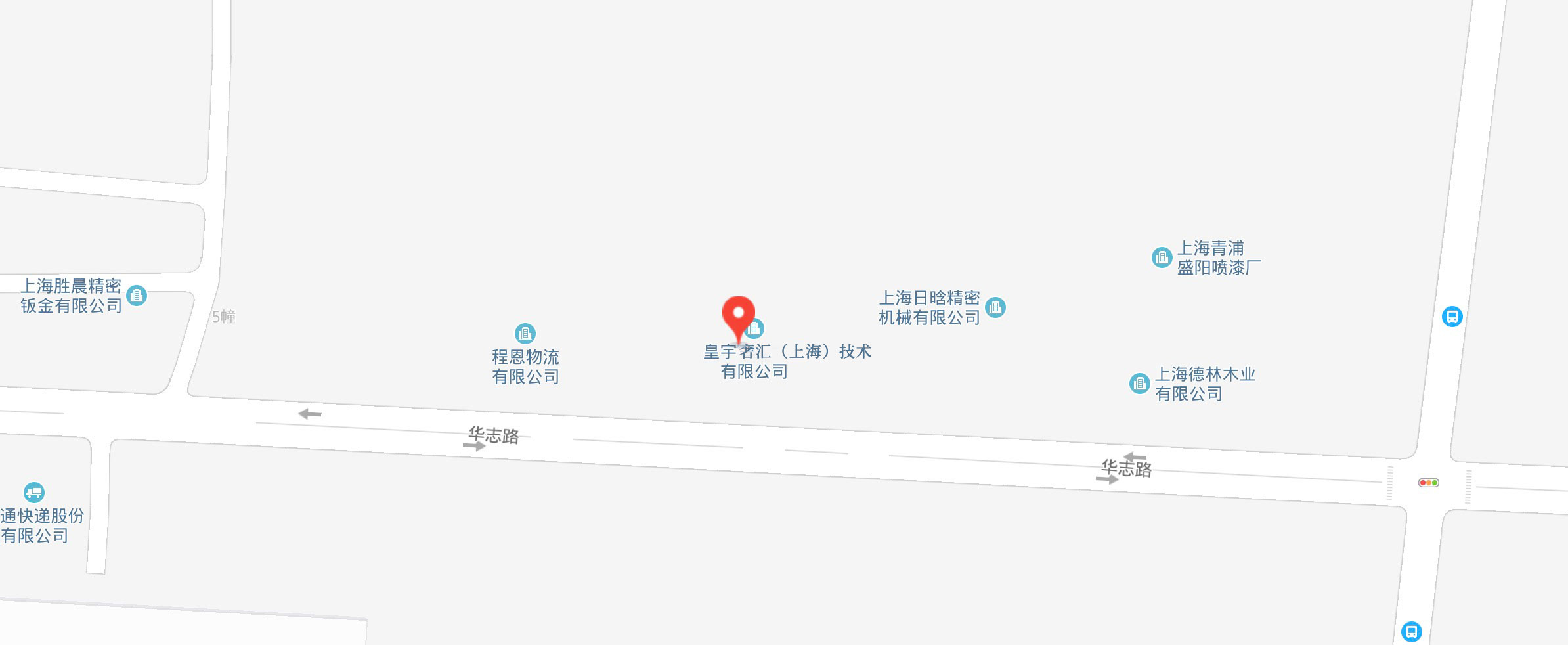
Task: Open 上海青浦盛阳喷漆厂 place marker
Action: tap(1162, 257)
